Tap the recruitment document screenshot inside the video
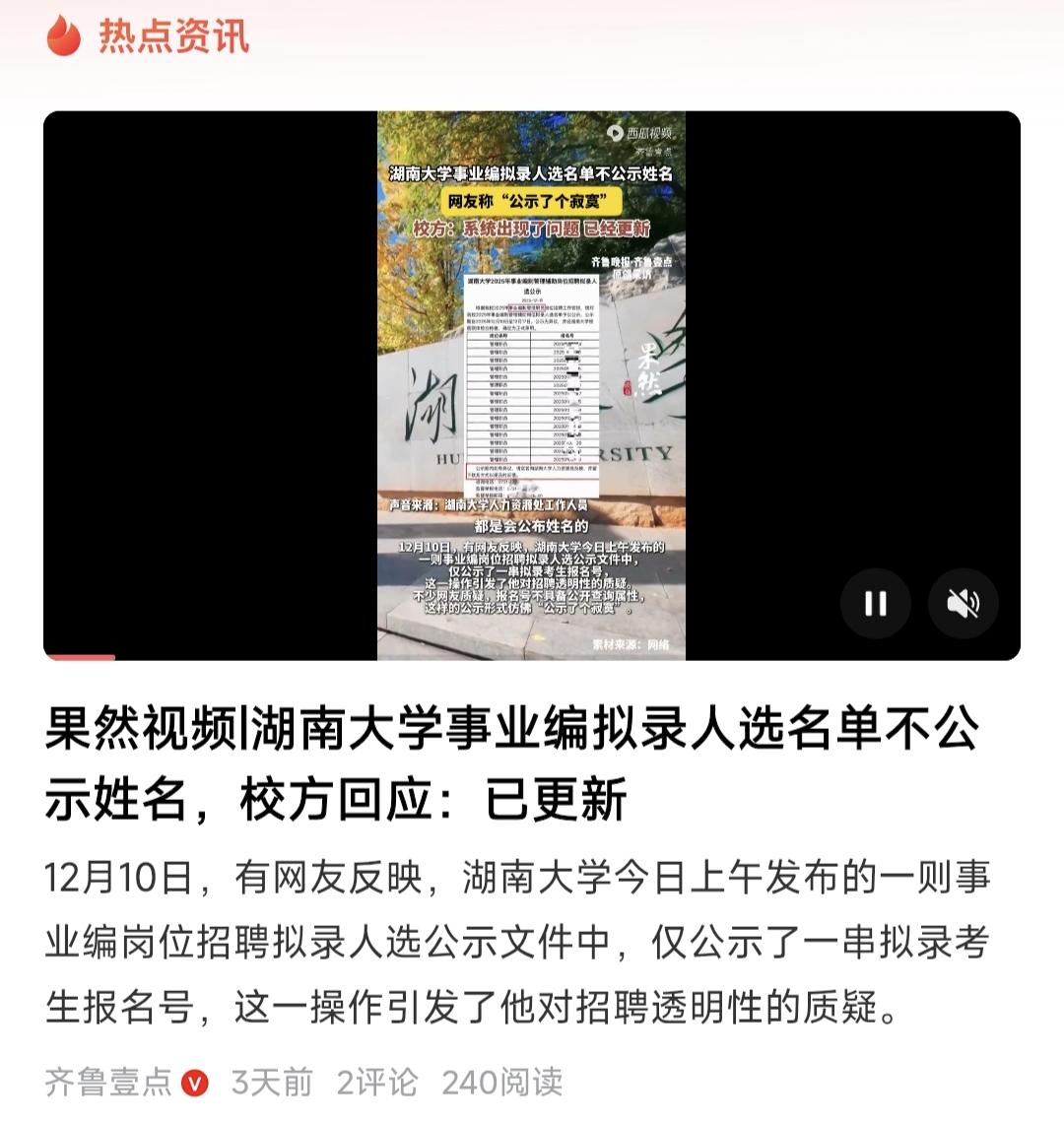Image resolution: width=1064 pixels, height=1124 pixels. tap(532, 379)
